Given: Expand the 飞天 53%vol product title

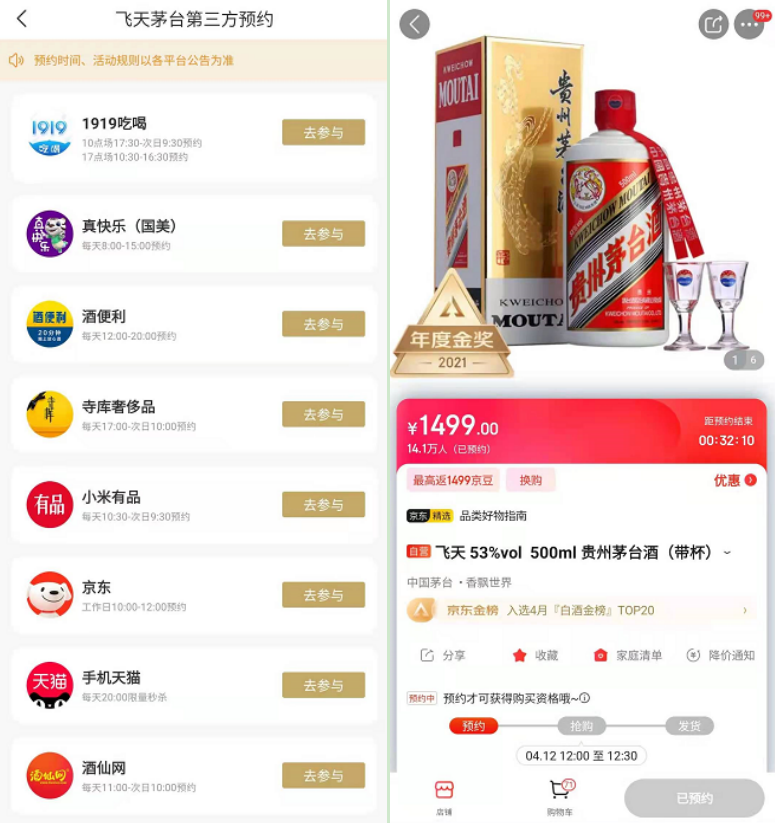Looking at the screenshot, I should point(727,553).
